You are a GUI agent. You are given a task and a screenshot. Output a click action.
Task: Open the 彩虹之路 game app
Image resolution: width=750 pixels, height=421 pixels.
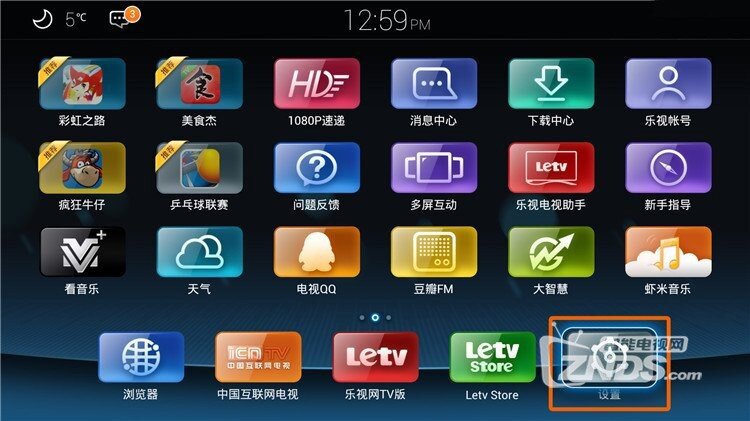tap(82, 84)
